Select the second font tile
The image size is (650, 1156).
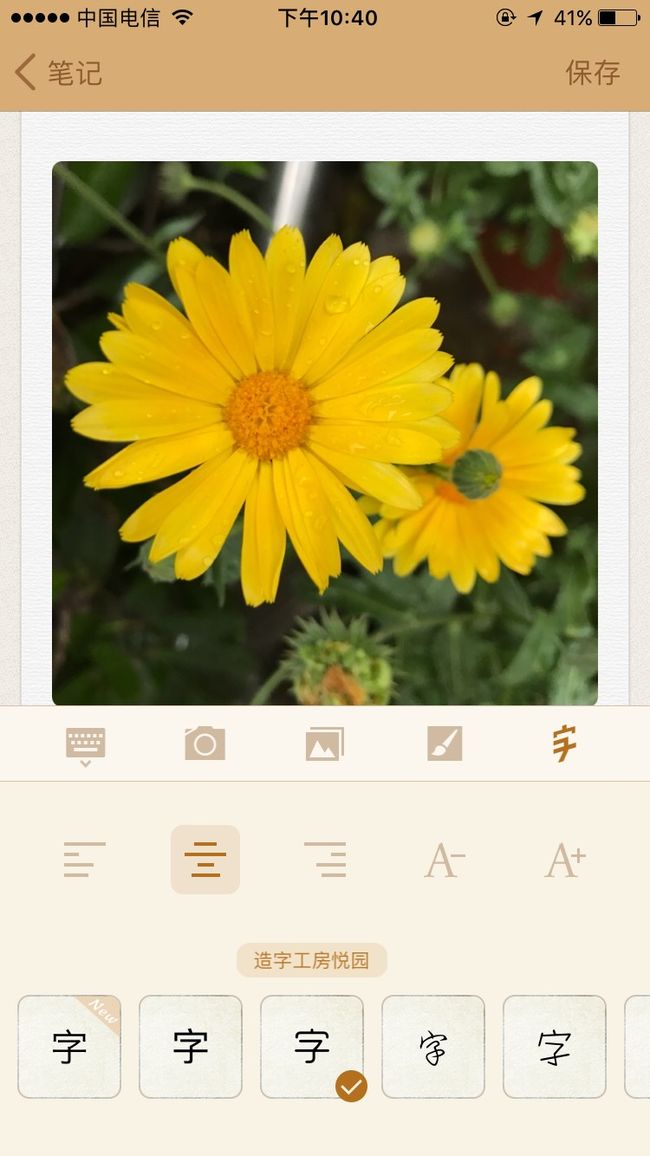(x=190, y=1047)
